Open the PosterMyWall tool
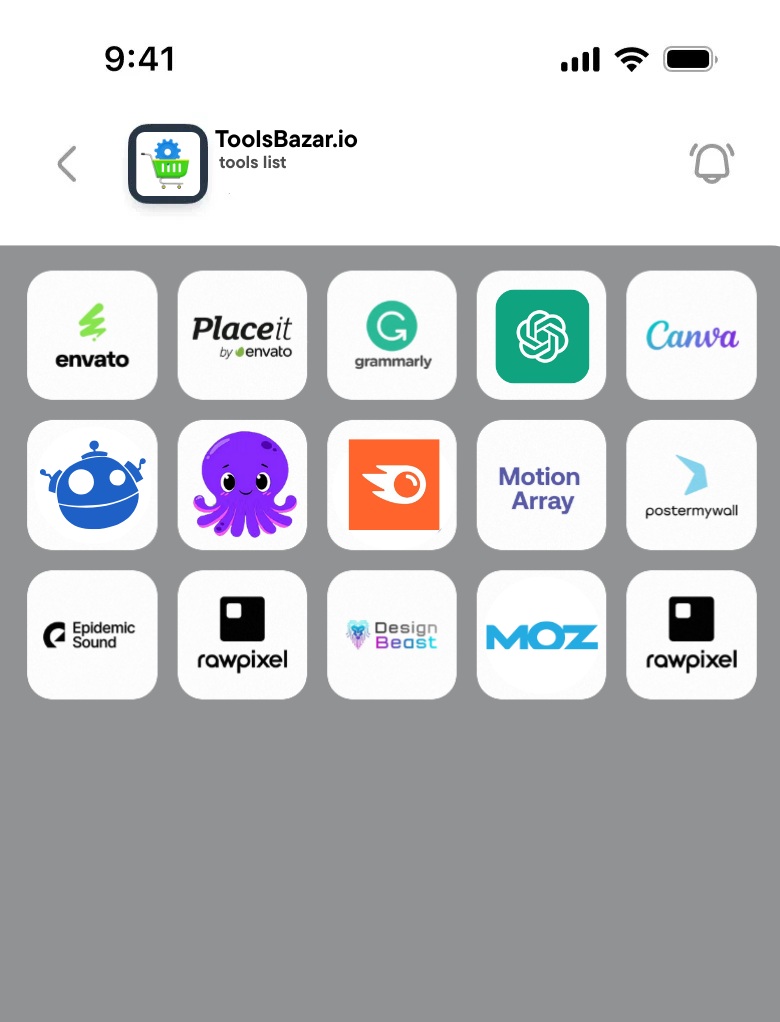This screenshot has width=780, height=1022. [x=691, y=485]
